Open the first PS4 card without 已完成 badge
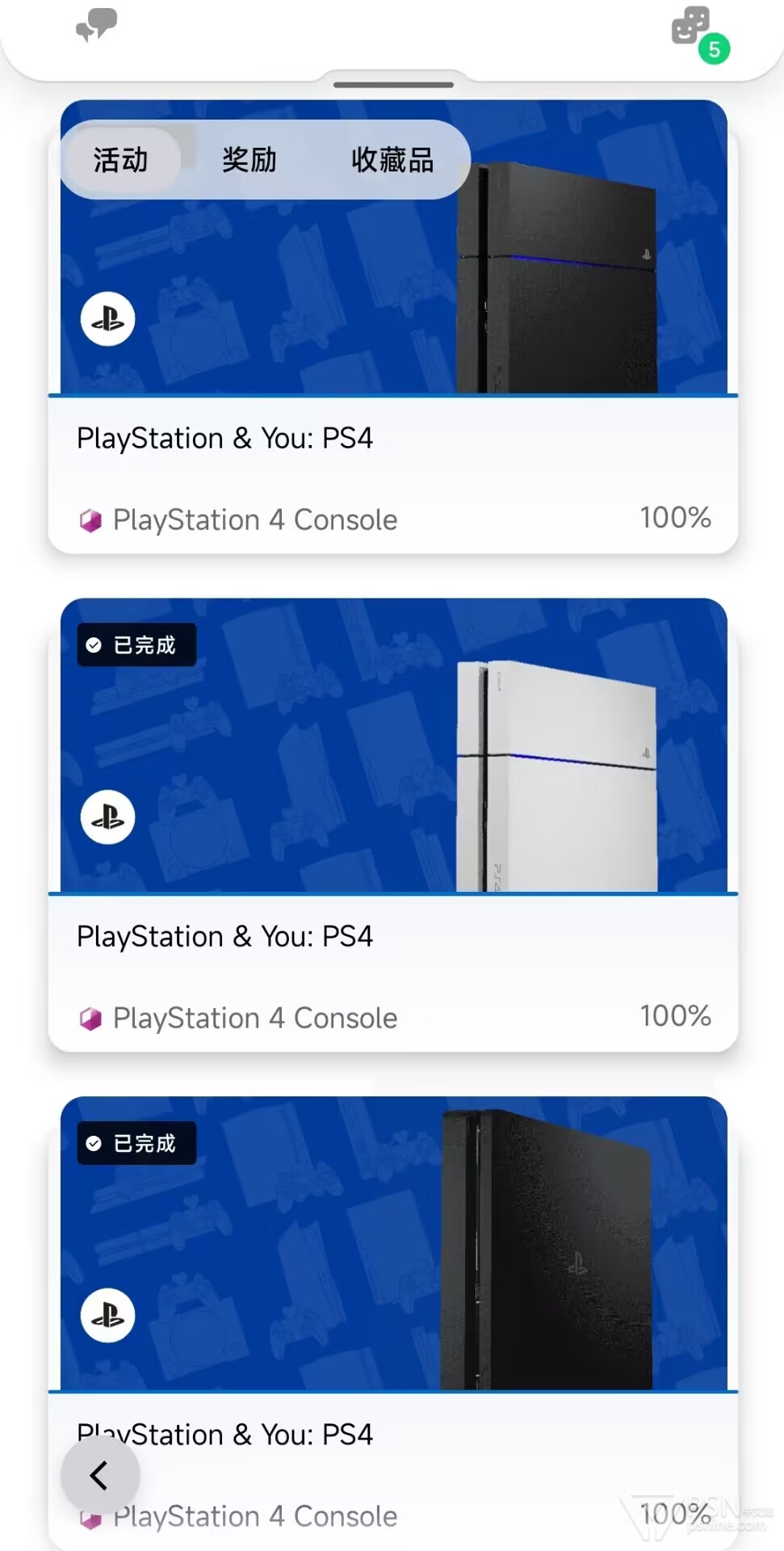 pos(393,327)
